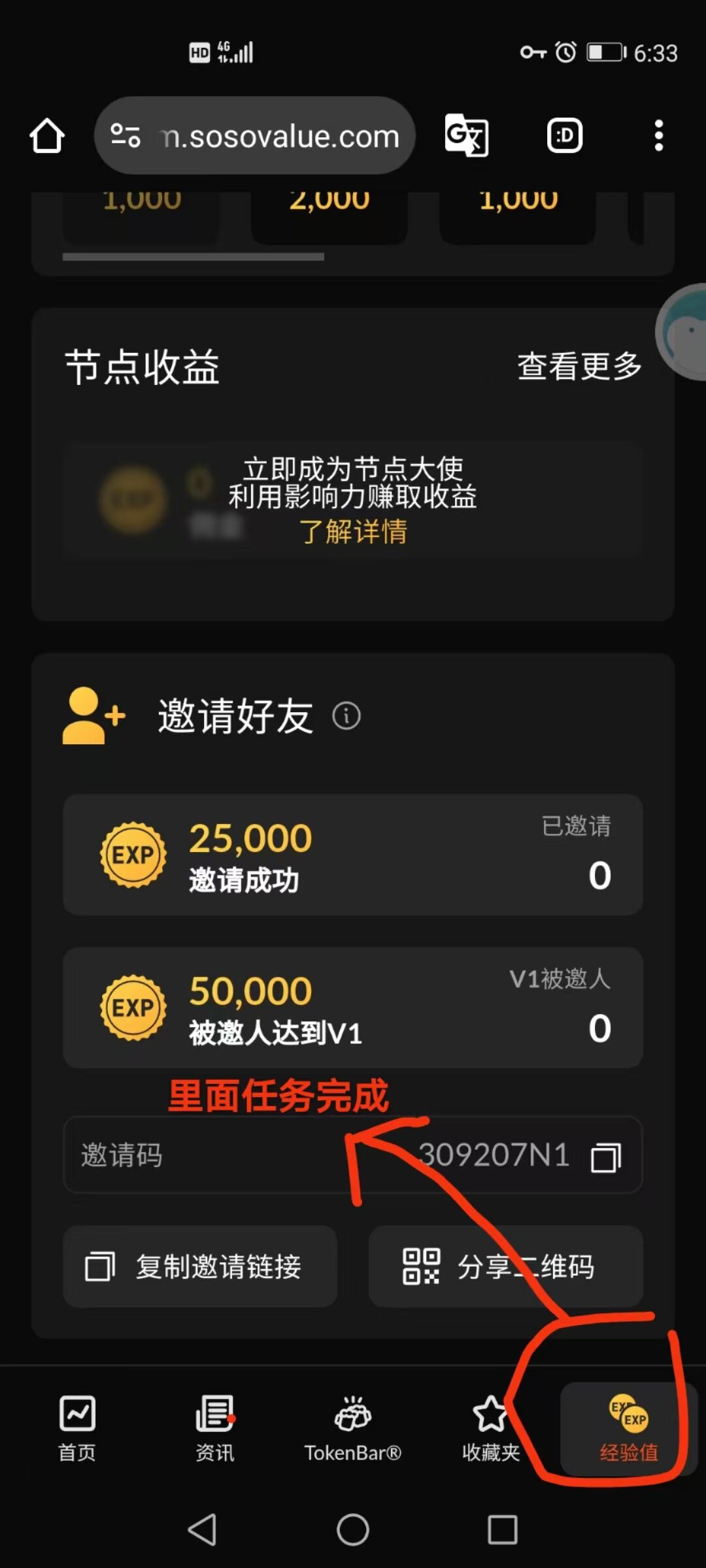This screenshot has height=1568, width=706.
Task: Go to the 收藏夹 tab
Action: point(491,1429)
